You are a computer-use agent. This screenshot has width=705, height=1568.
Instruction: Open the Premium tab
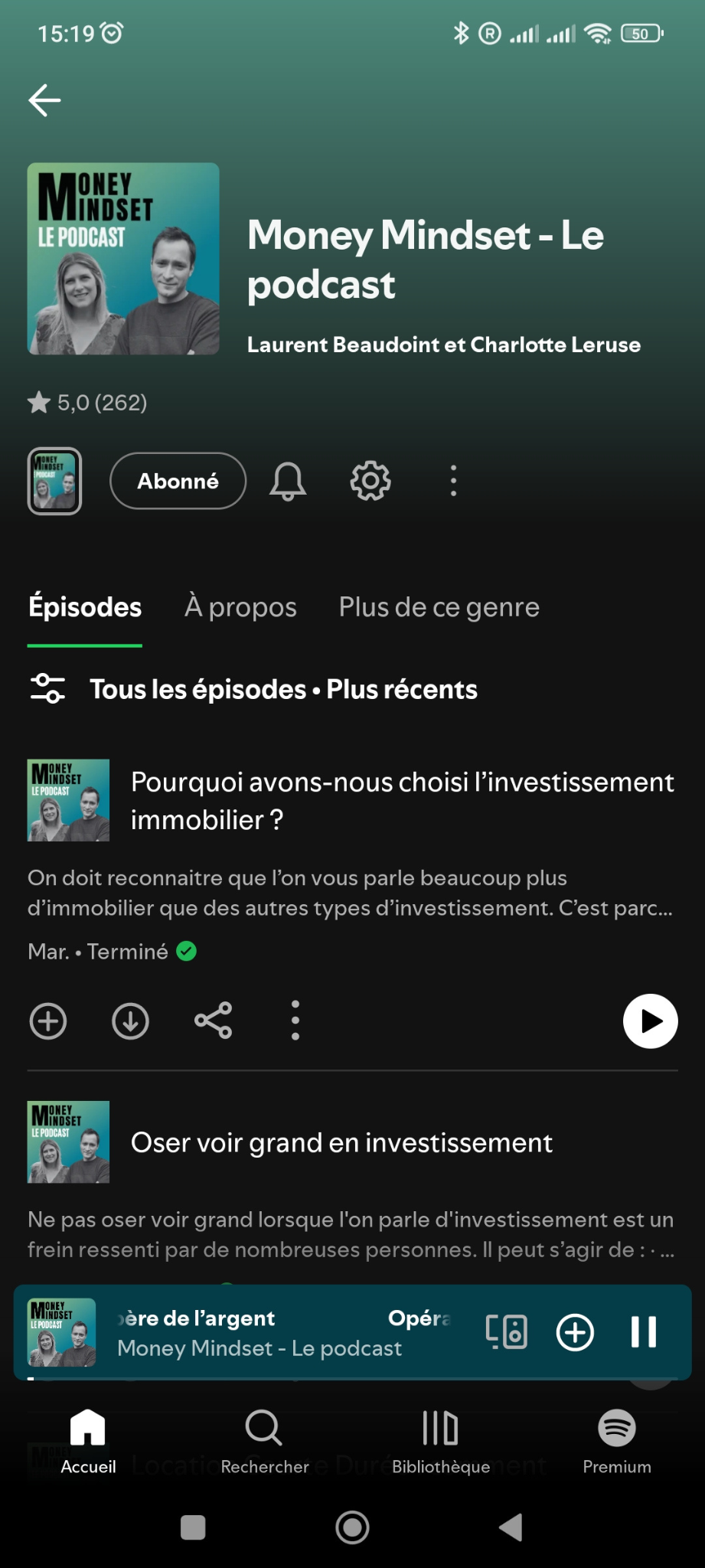[x=617, y=1441]
